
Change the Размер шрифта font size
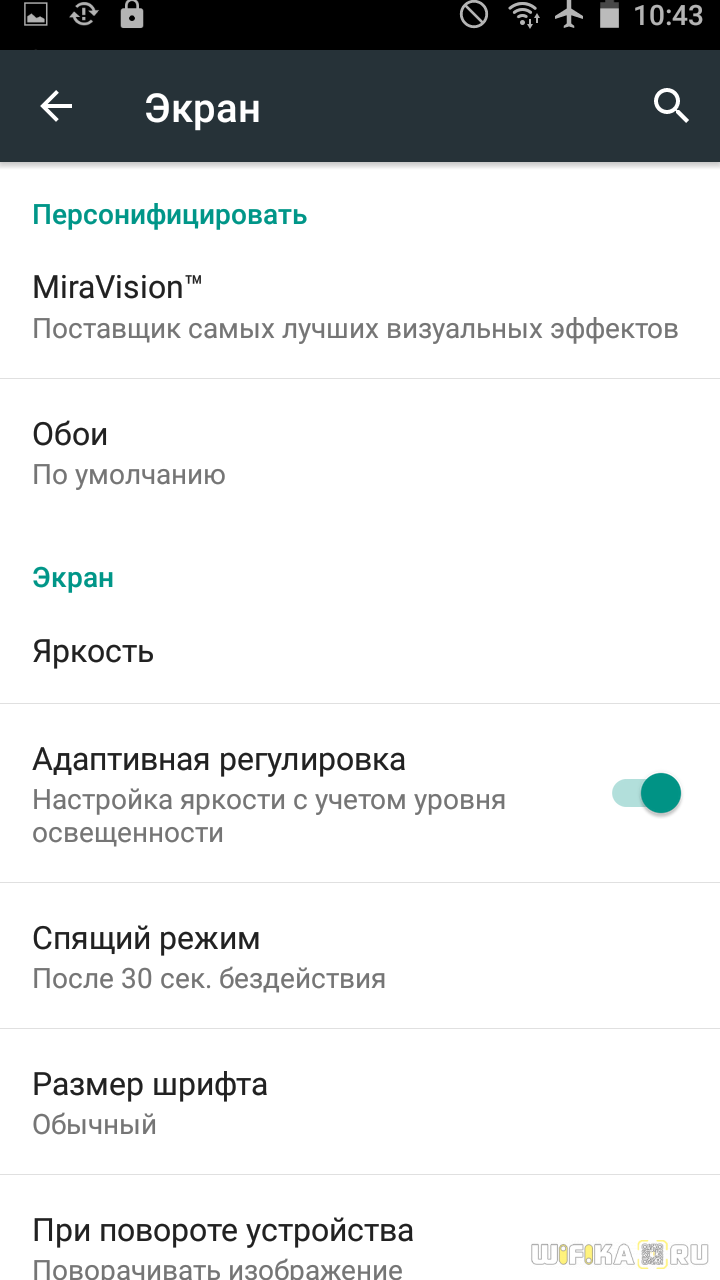tap(150, 1103)
